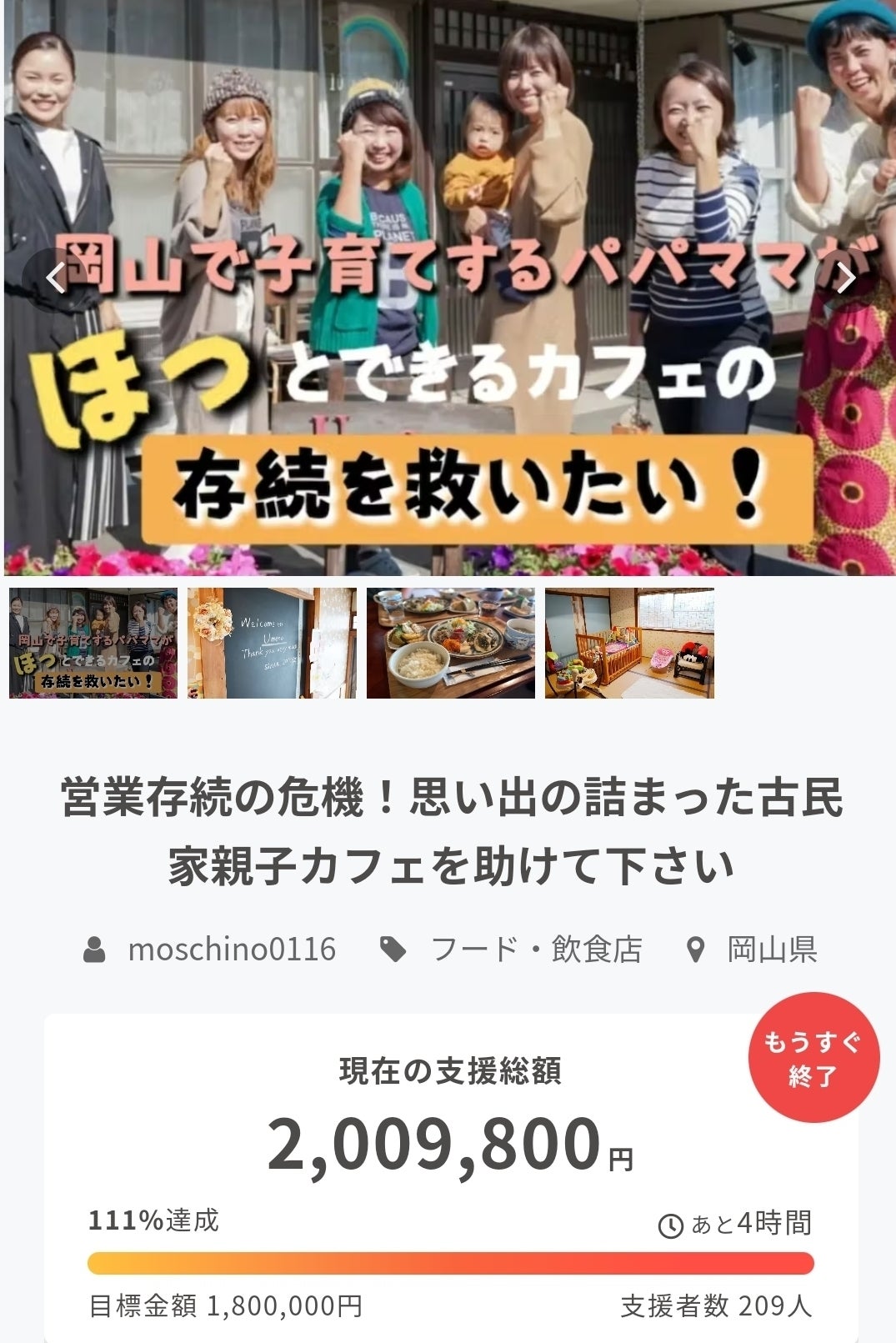The image size is (896, 1343).
Task: Open project owner moschino0116 profile
Action: [x=231, y=950]
